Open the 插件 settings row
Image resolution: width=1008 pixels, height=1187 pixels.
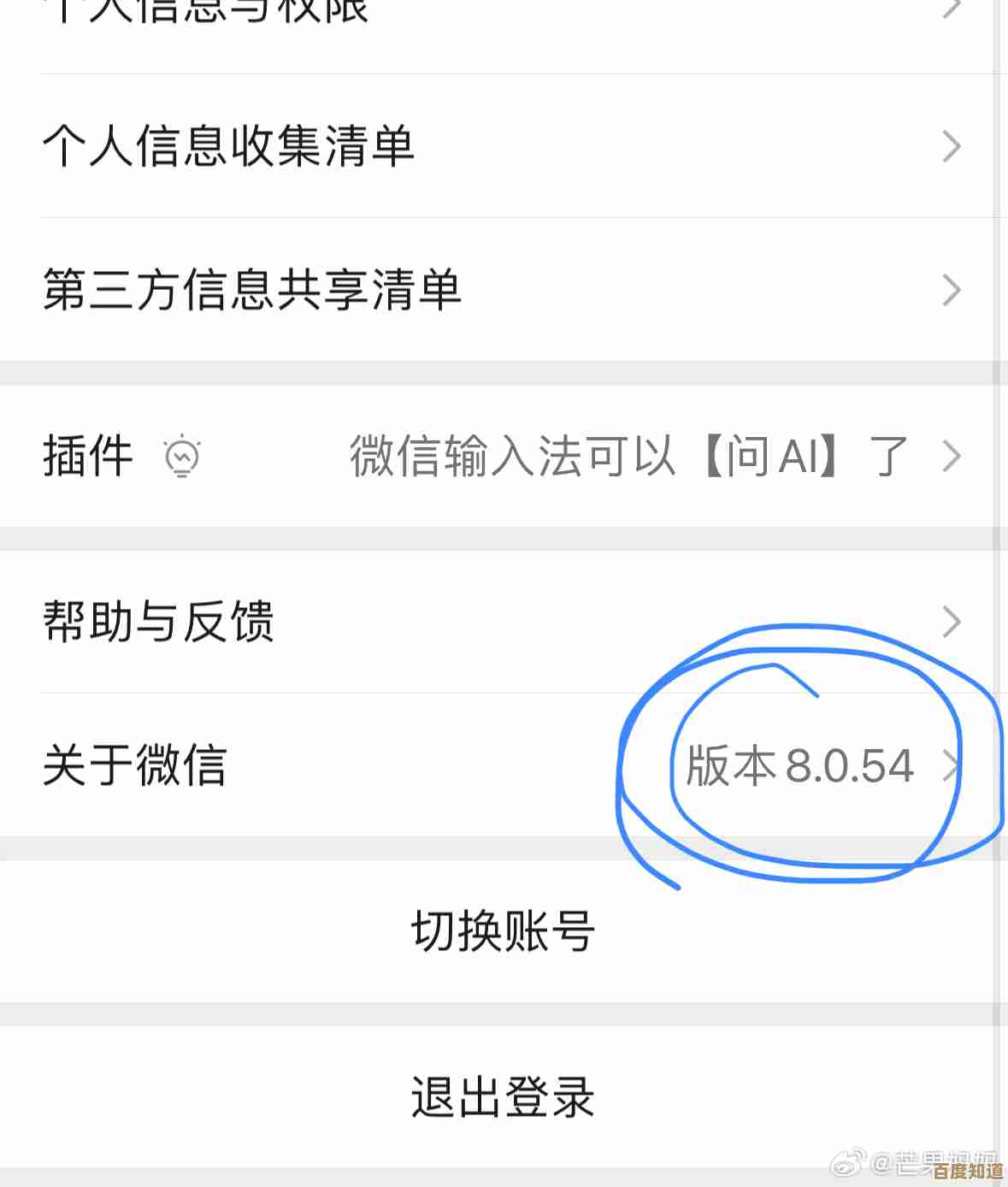(89, 457)
